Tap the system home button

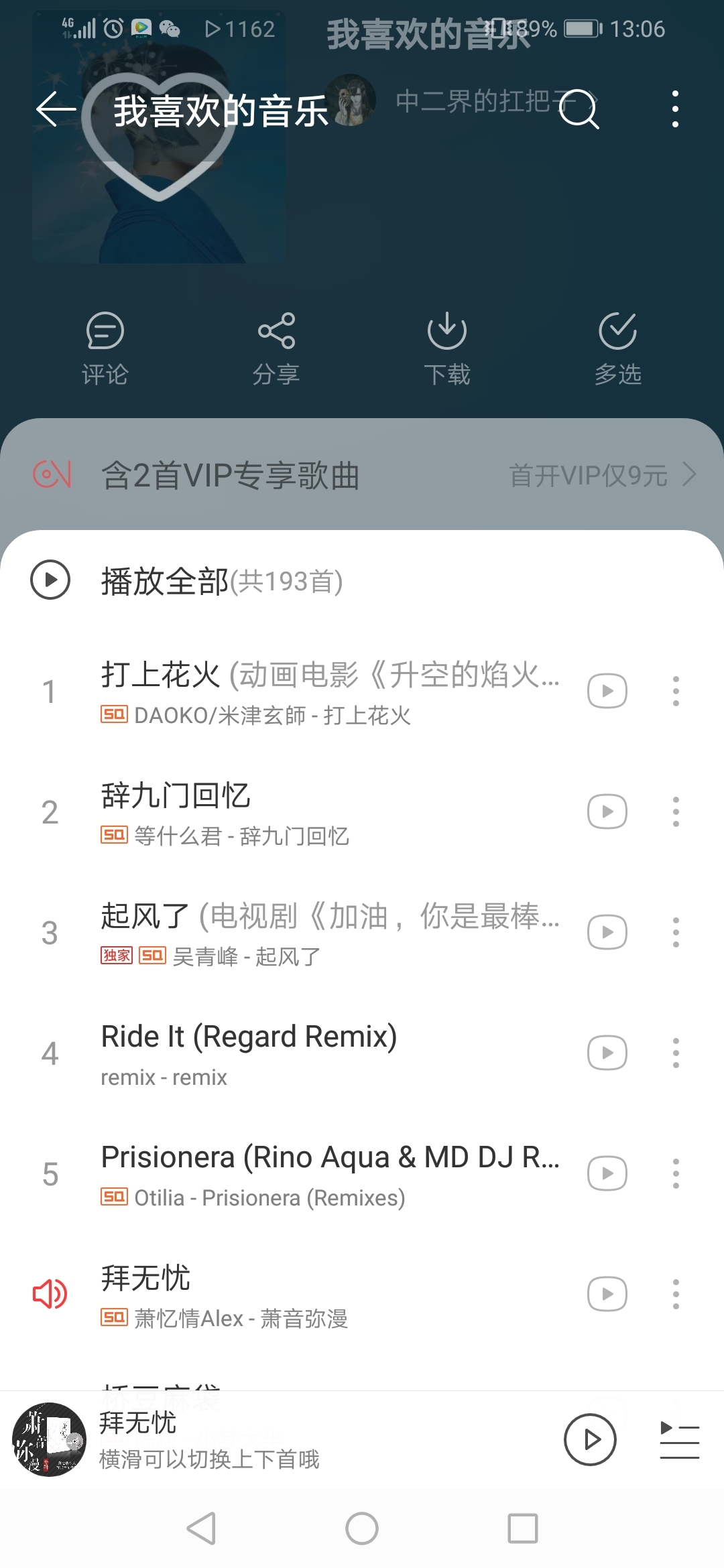(362, 1528)
